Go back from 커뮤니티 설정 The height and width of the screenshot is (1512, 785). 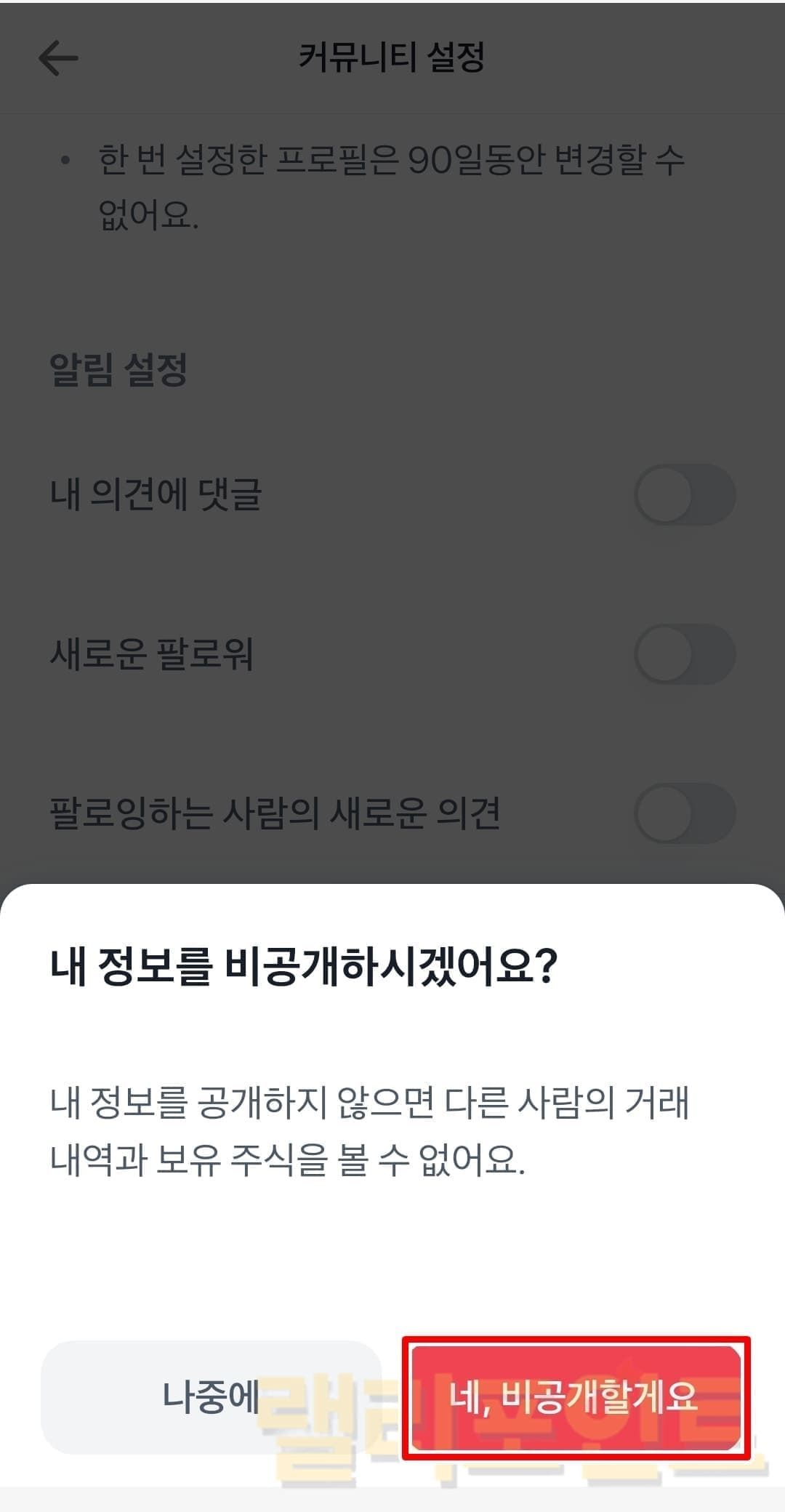click(58, 58)
